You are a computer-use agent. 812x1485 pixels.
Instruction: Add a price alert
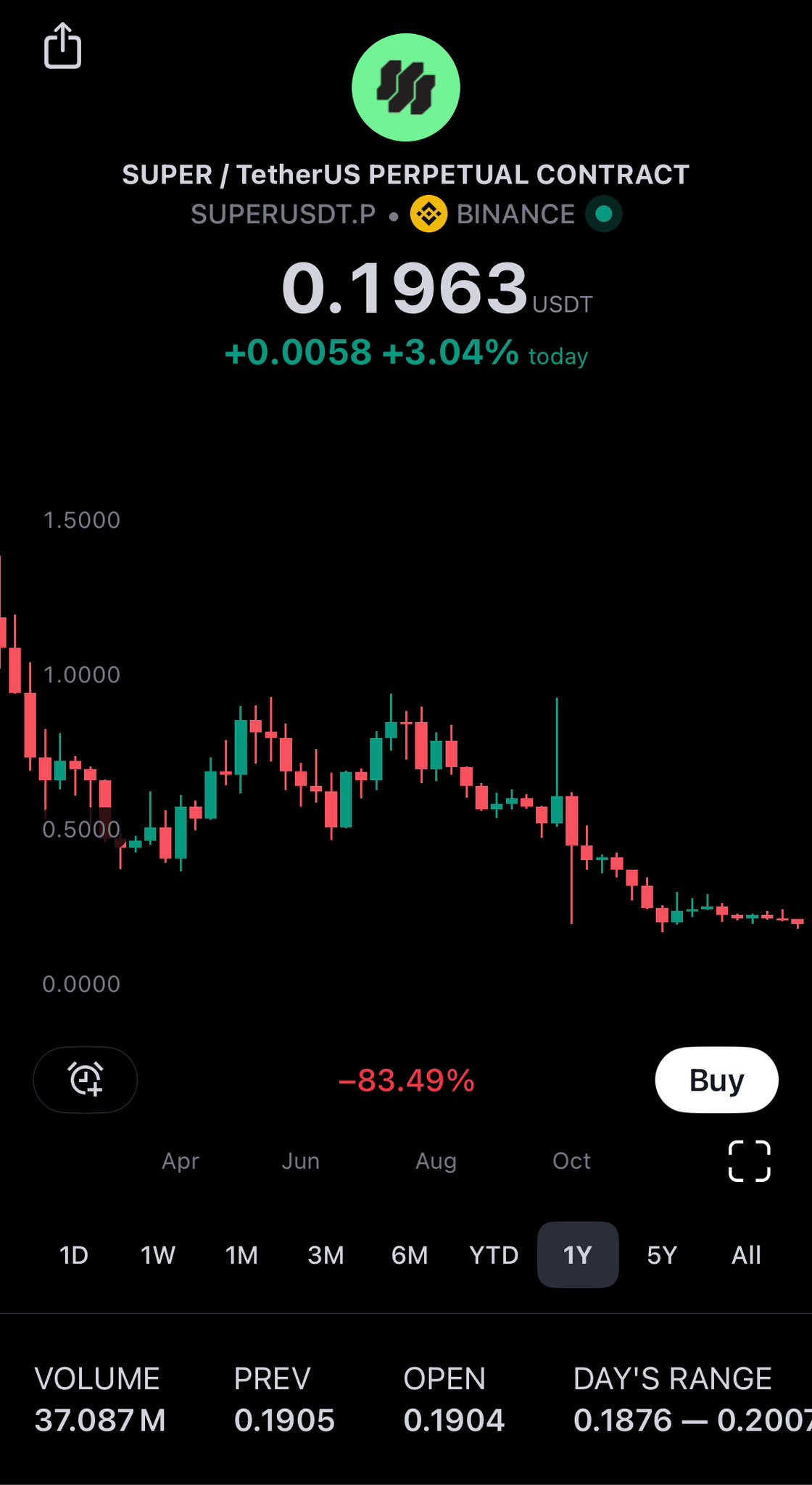86,1080
